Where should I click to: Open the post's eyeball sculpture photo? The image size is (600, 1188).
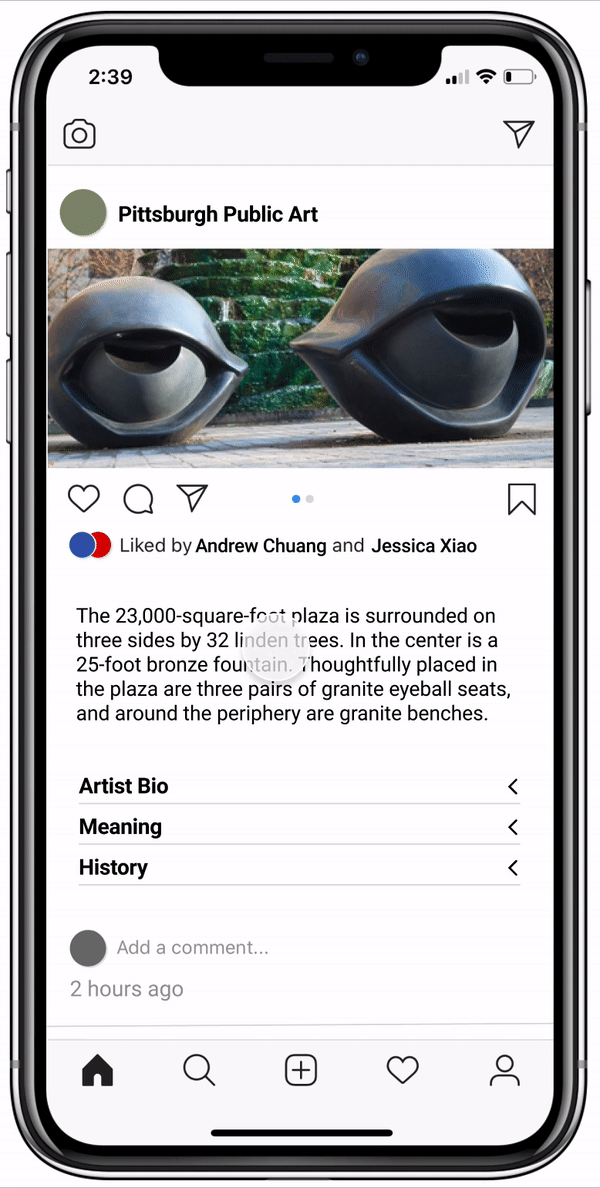tap(300, 358)
